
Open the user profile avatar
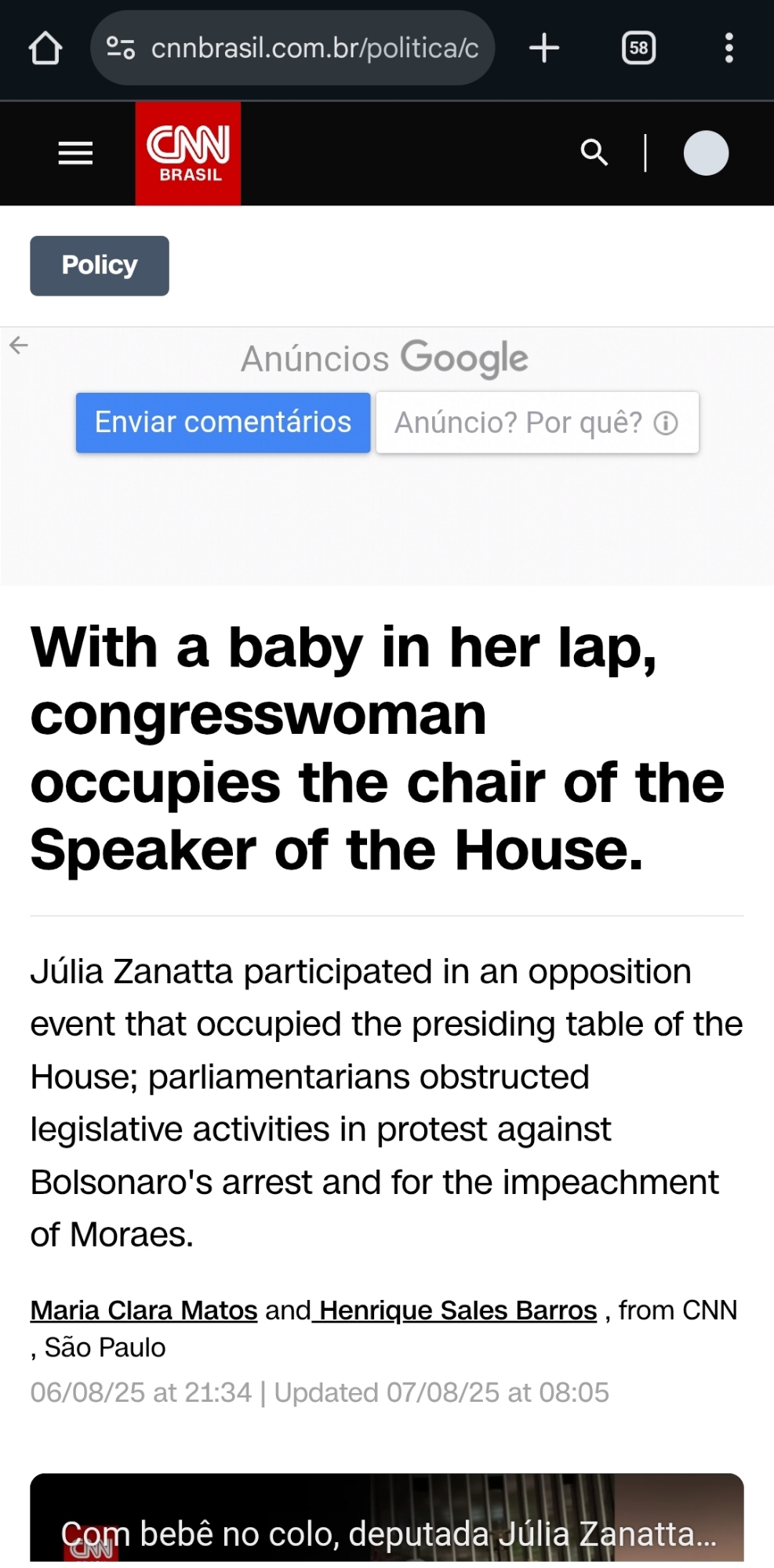[706, 153]
